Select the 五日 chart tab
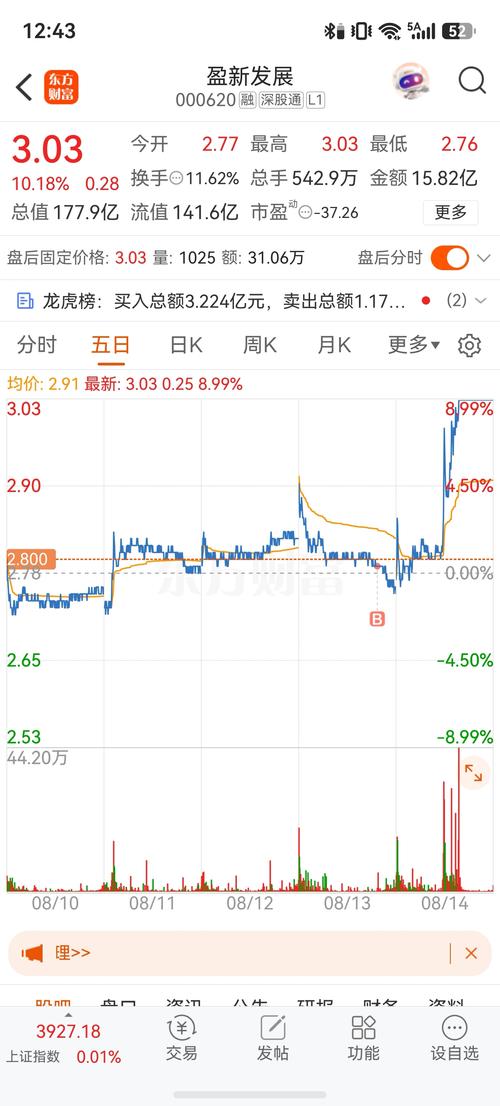 click(111, 345)
